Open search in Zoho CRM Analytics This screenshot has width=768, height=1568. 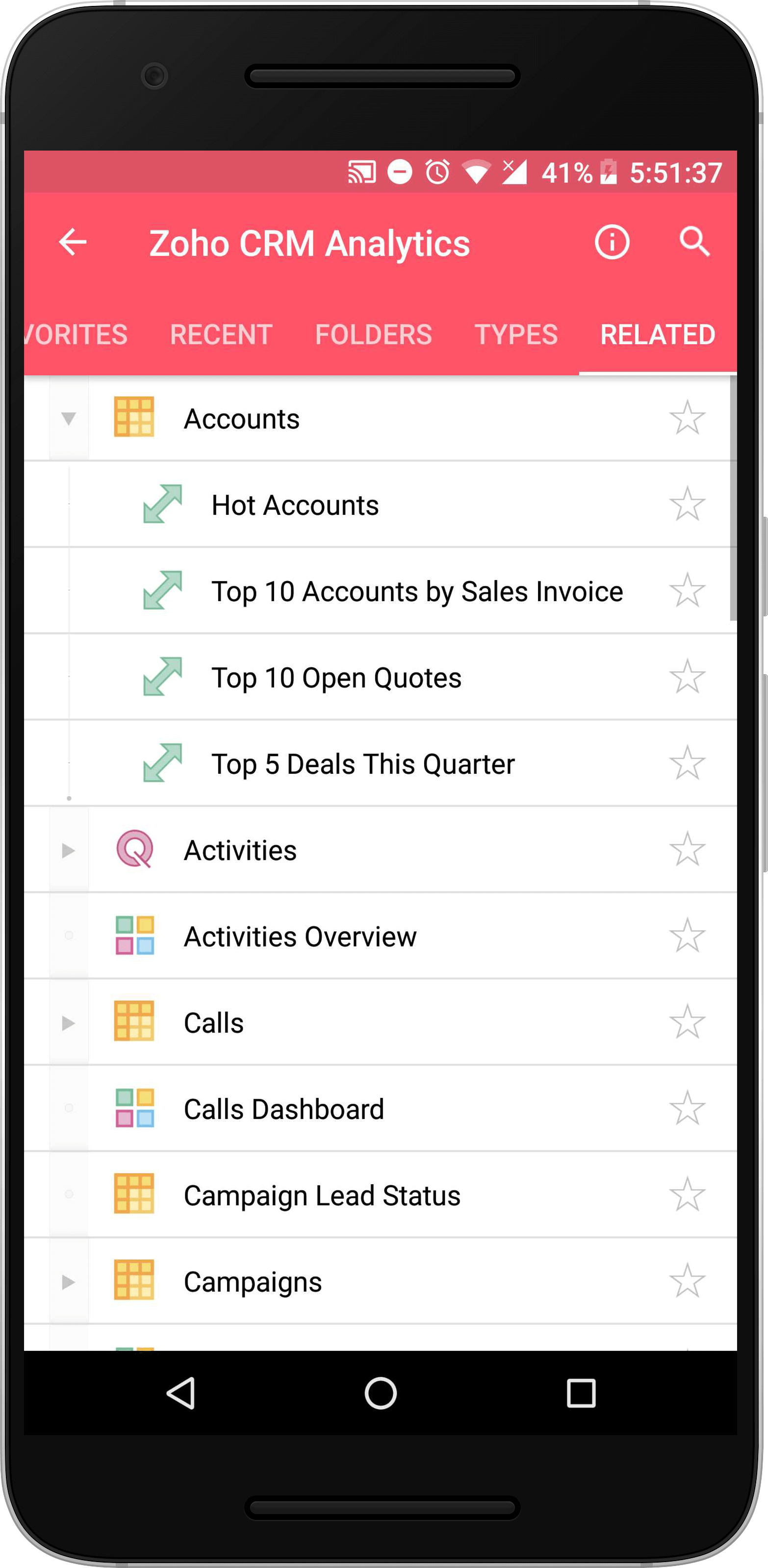click(x=694, y=242)
